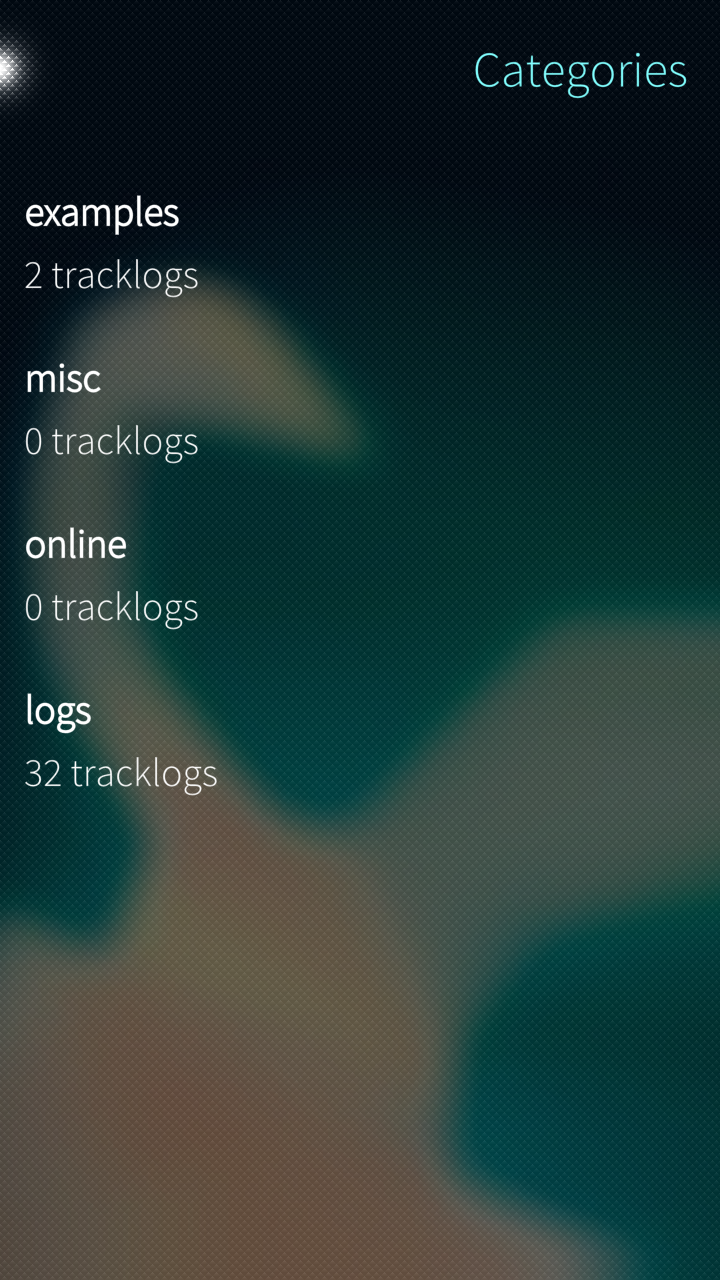Screen dimensions: 720x1280
Task: Open the misc category
Action: [x=110, y=409]
